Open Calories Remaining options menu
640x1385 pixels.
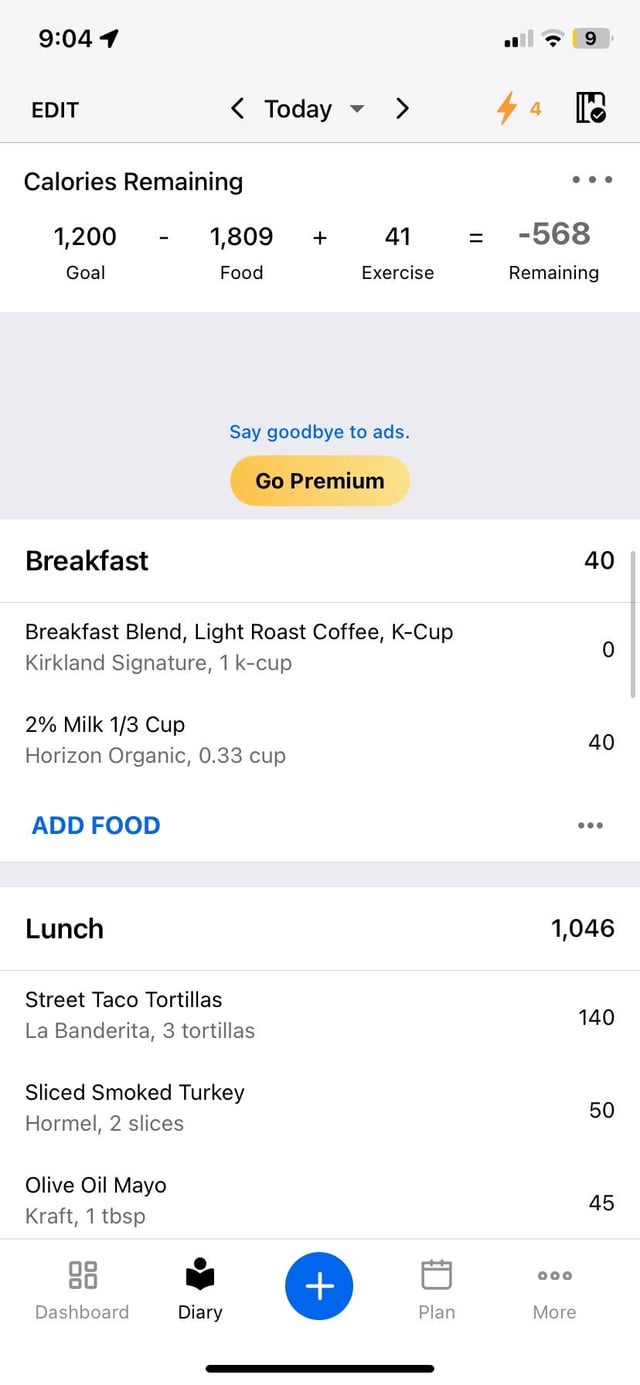click(592, 180)
